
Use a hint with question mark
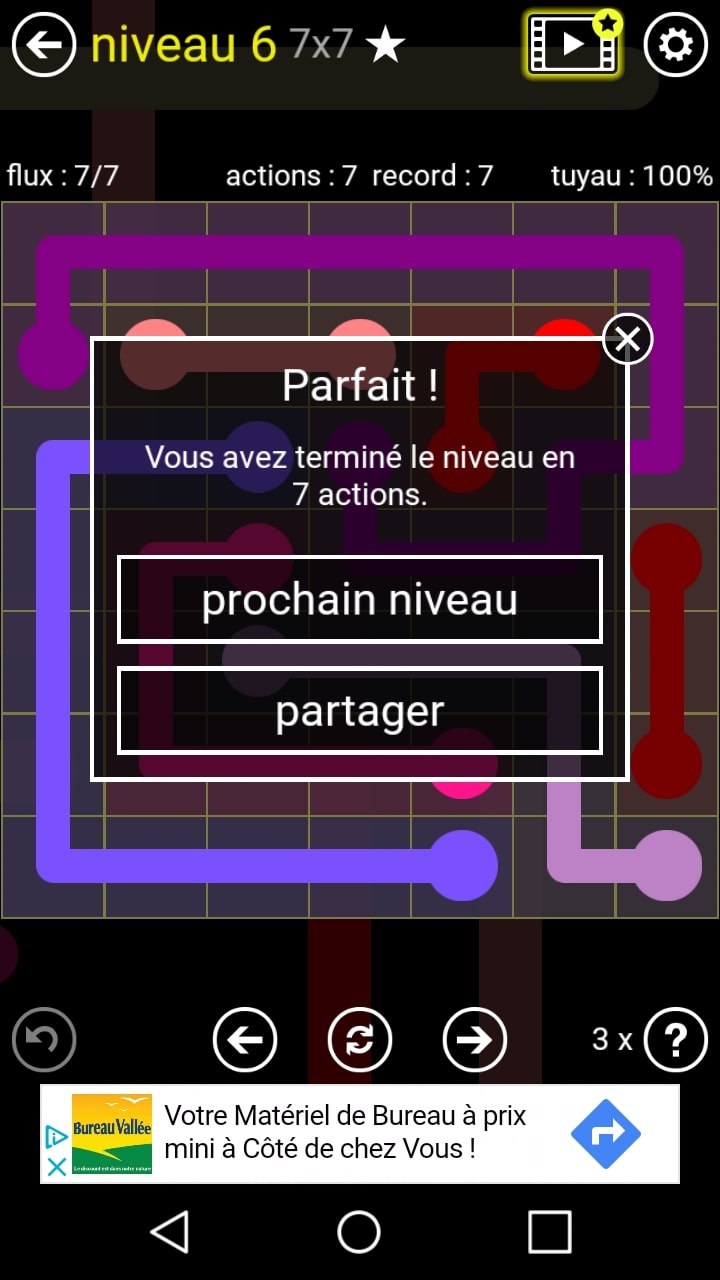tap(676, 1040)
